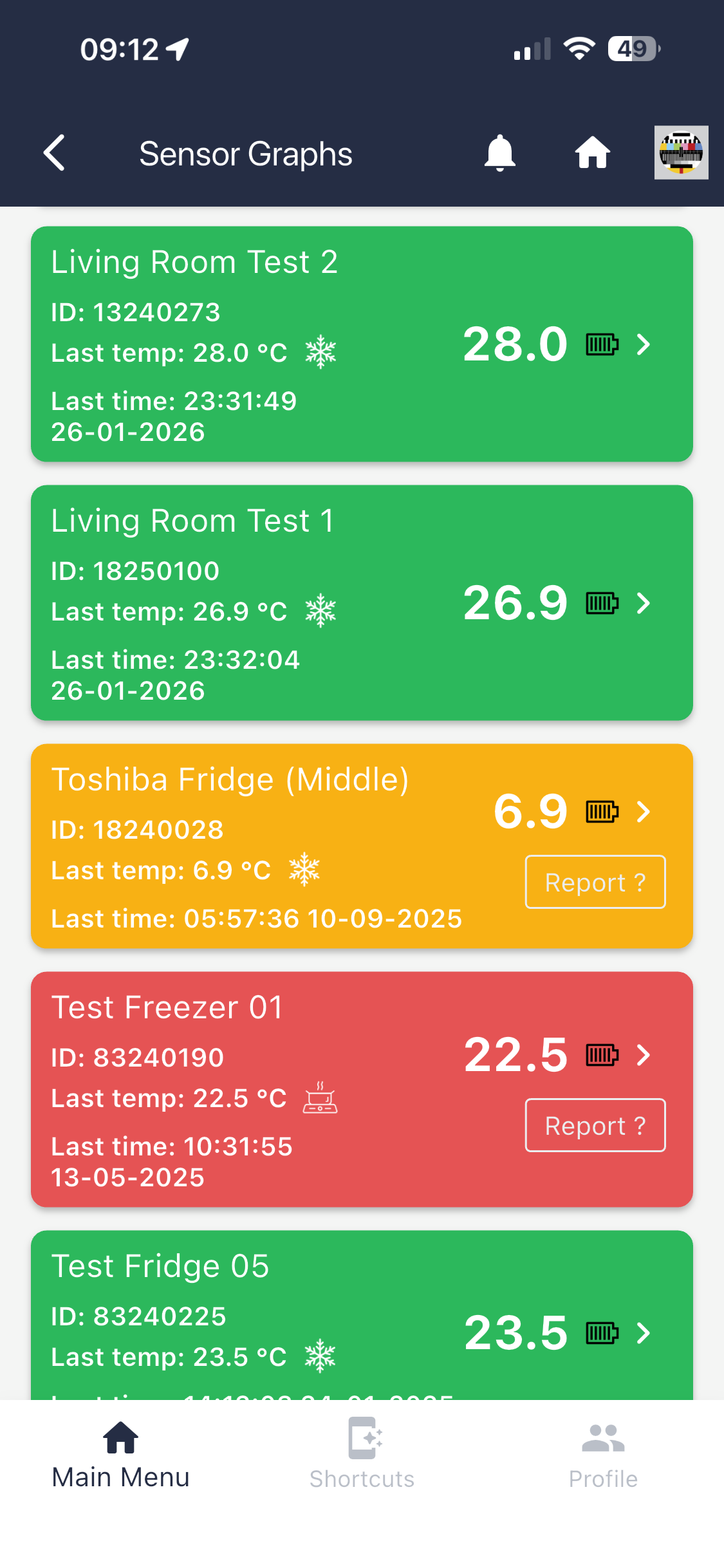
Task: Tap Report on Test Freezer 01
Action: [595, 1125]
